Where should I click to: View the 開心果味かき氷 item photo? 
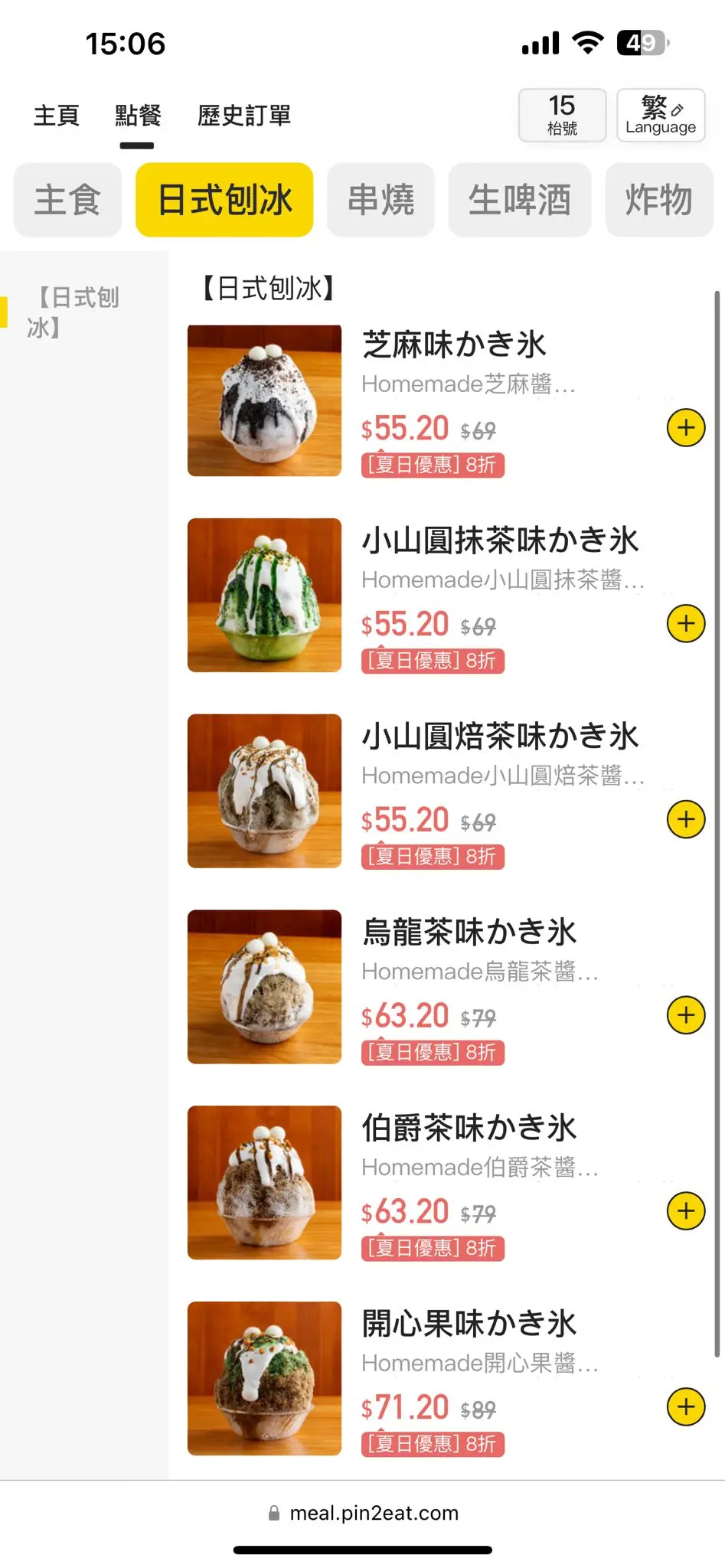264,1378
